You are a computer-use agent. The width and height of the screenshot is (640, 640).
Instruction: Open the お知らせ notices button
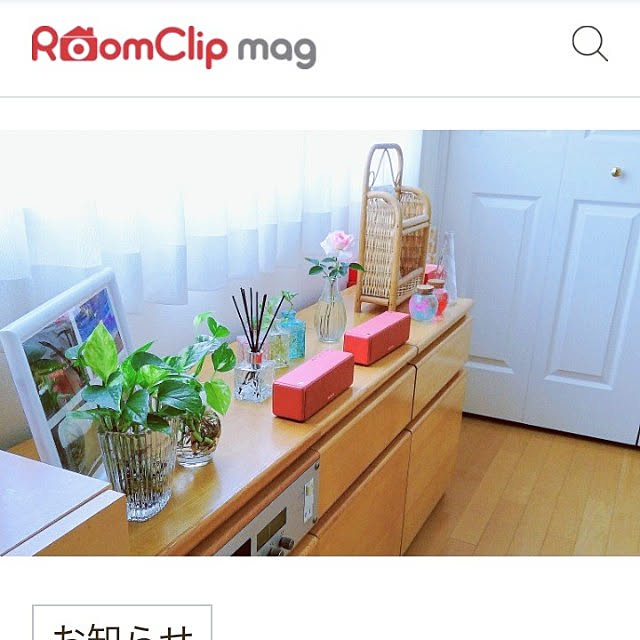122,626
